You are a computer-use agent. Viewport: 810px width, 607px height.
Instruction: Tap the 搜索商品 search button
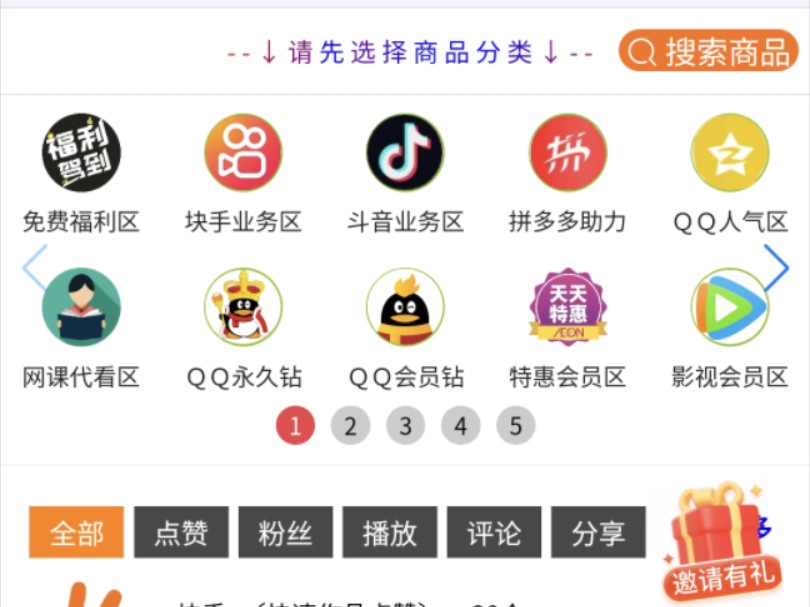coord(708,51)
